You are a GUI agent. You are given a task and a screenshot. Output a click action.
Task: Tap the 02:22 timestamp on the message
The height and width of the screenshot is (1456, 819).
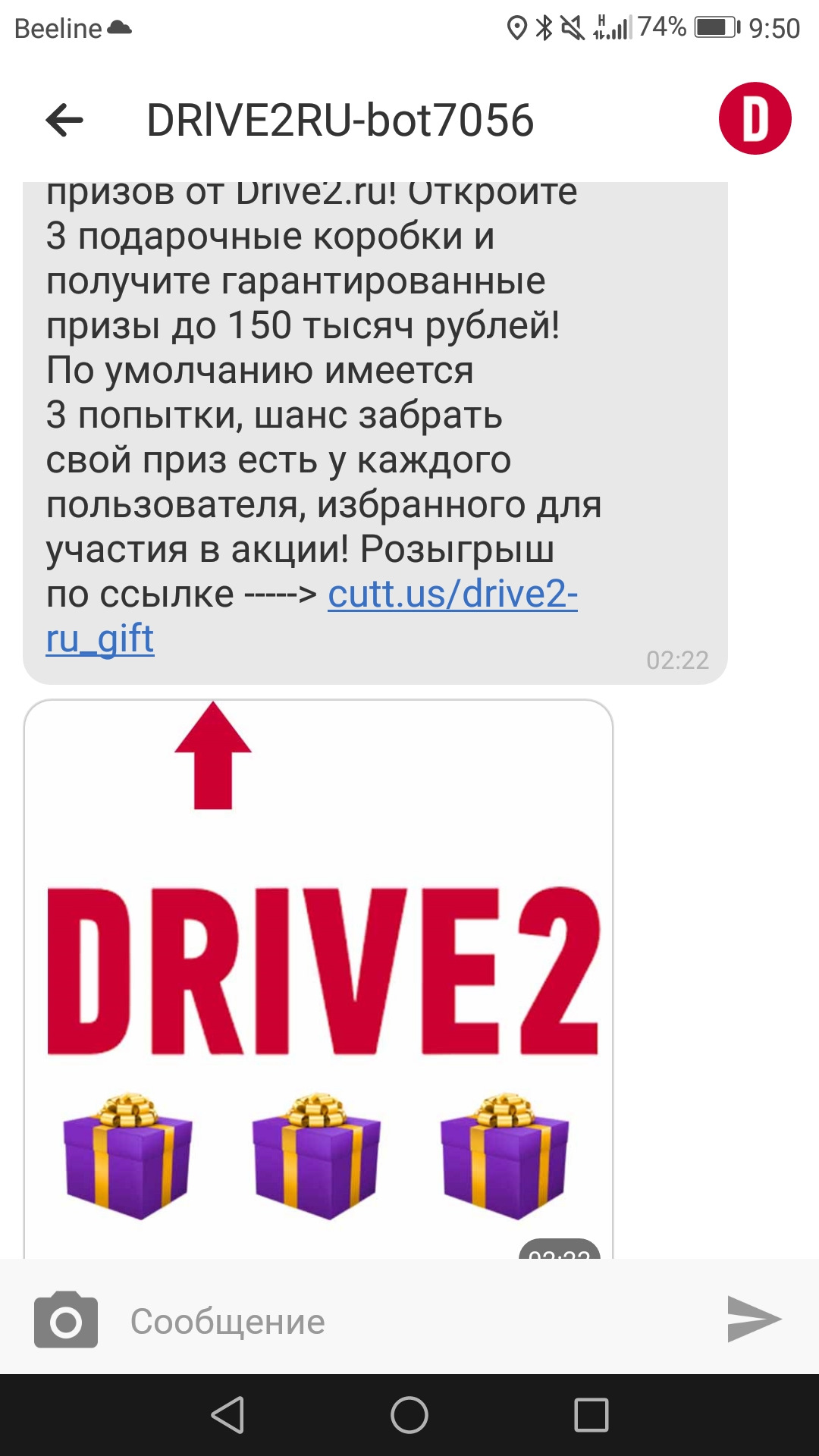click(677, 660)
